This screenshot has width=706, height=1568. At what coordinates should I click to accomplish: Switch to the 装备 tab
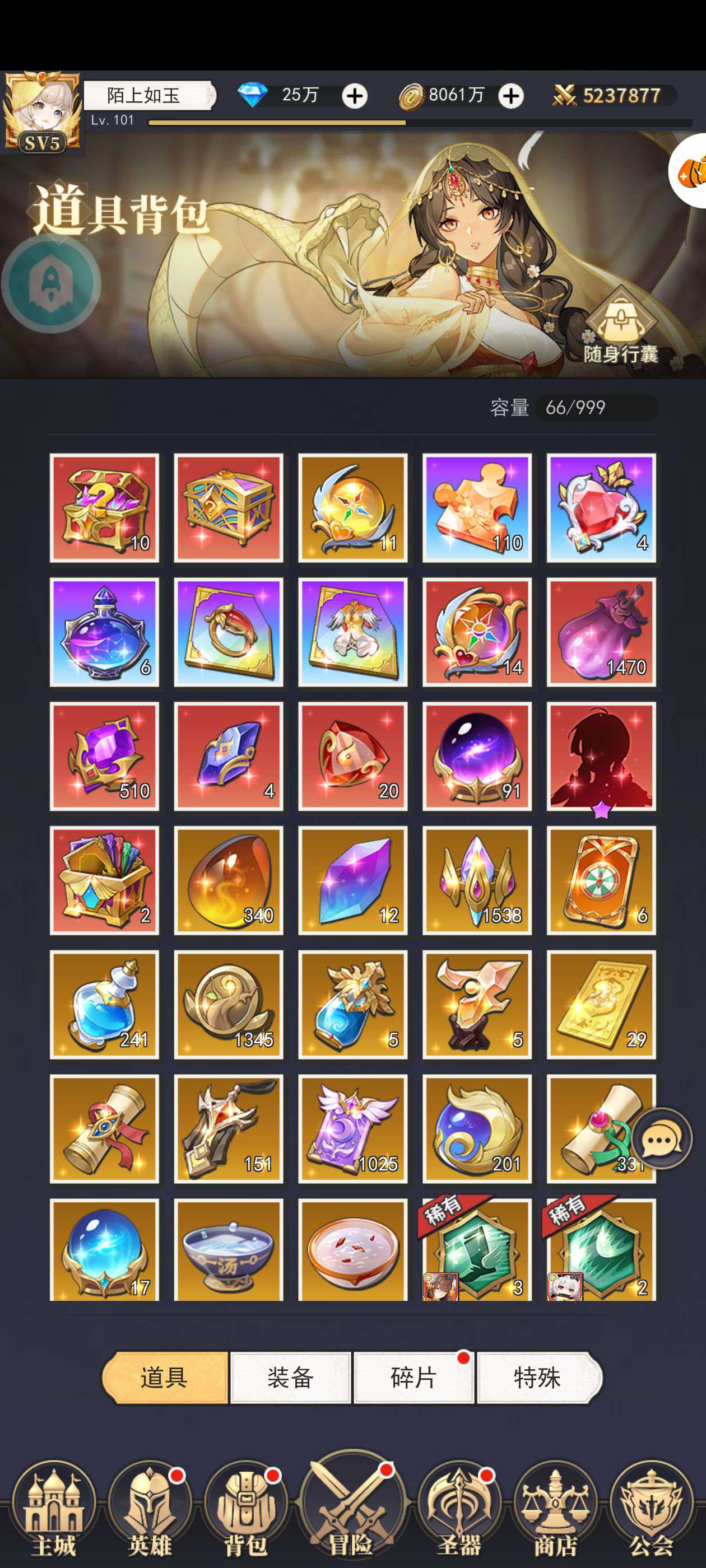[291, 1378]
